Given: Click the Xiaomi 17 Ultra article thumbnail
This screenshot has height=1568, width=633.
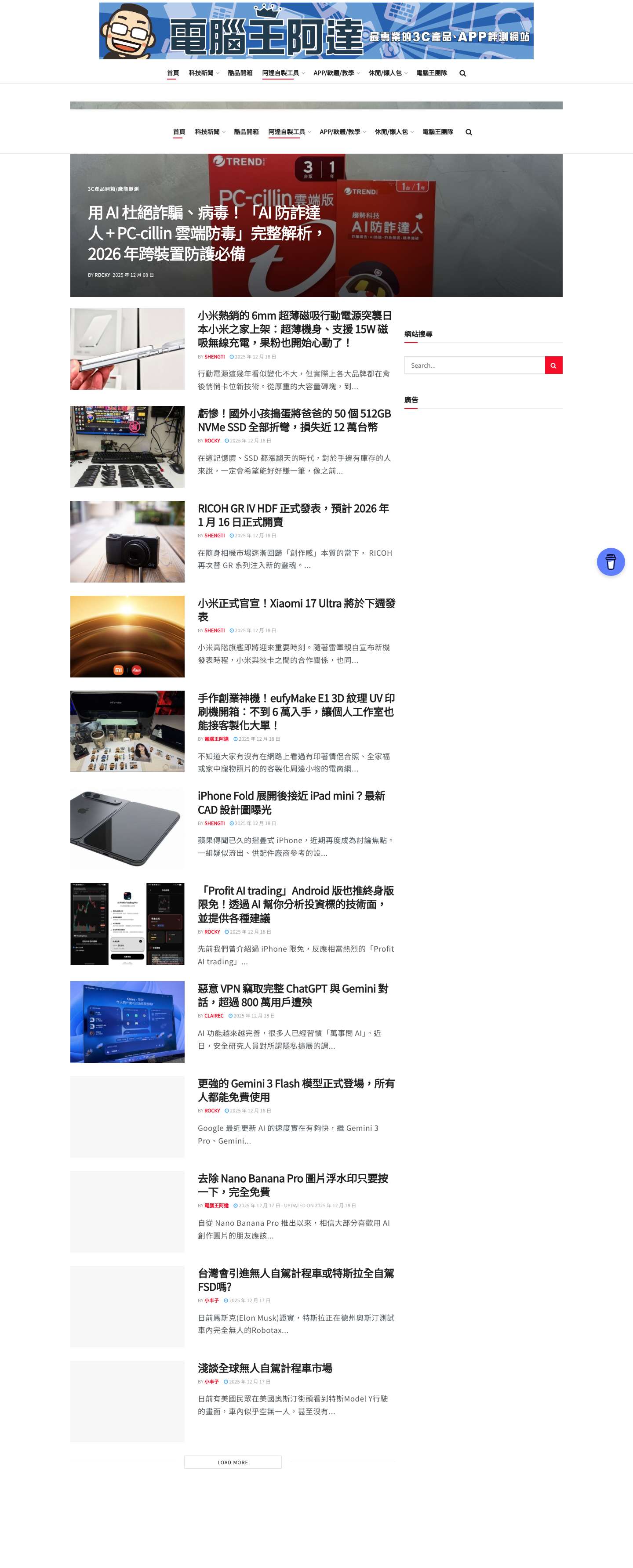Looking at the screenshot, I should pyautogui.click(x=127, y=636).
